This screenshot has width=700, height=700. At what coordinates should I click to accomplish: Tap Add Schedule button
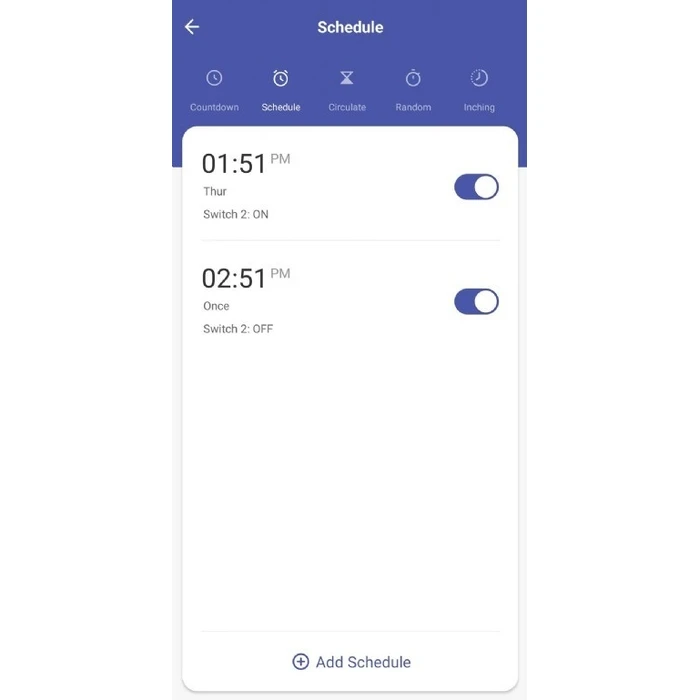[x=351, y=662]
